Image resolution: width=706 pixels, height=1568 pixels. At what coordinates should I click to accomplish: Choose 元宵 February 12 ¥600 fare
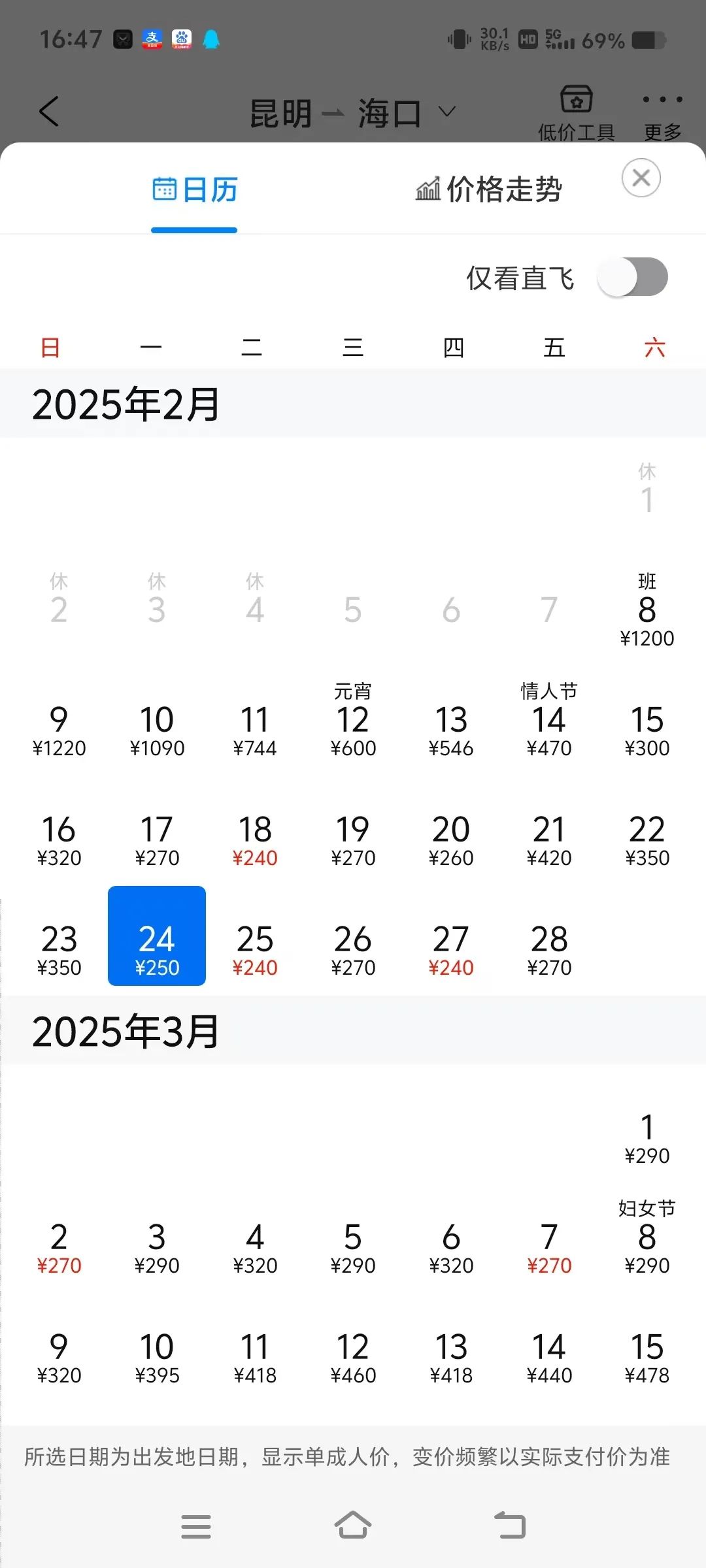coord(353,728)
